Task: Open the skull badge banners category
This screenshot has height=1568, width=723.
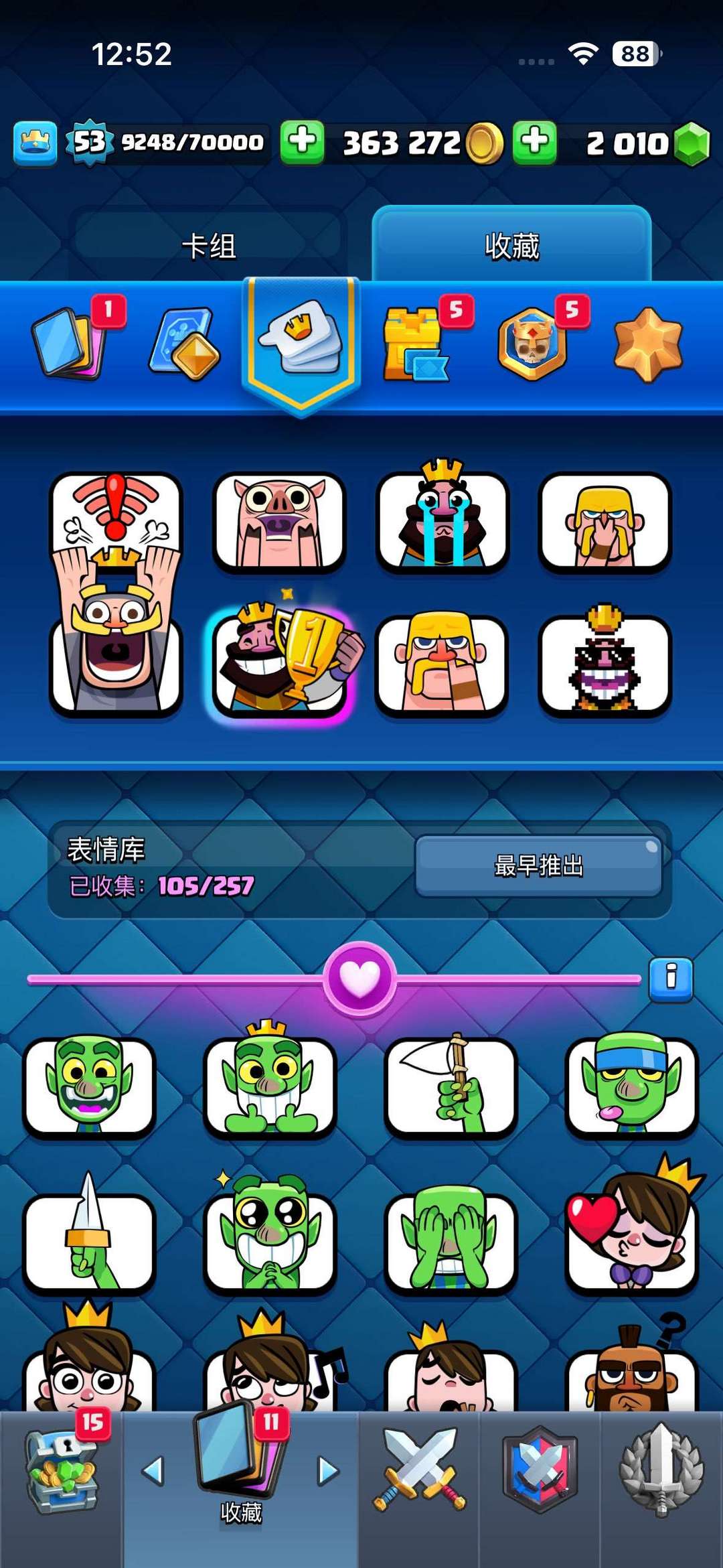Action: (x=532, y=344)
